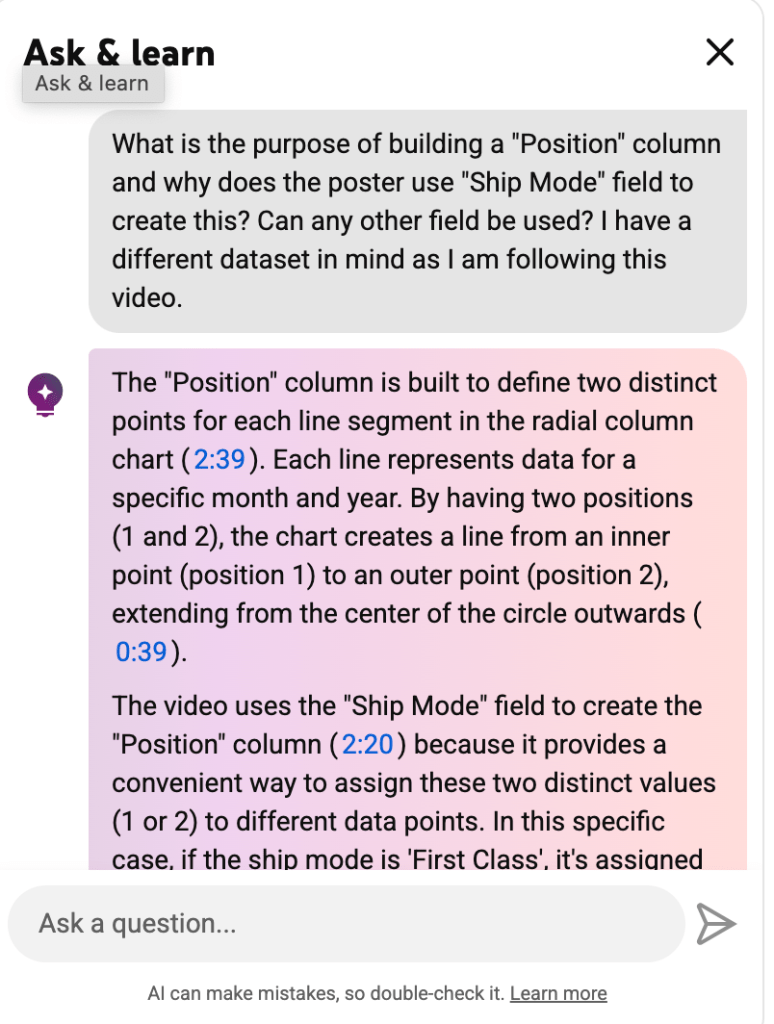This screenshot has width=774, height=1024.
Task: Jump to the 0:39 timestamp
Action: point(141,652)
